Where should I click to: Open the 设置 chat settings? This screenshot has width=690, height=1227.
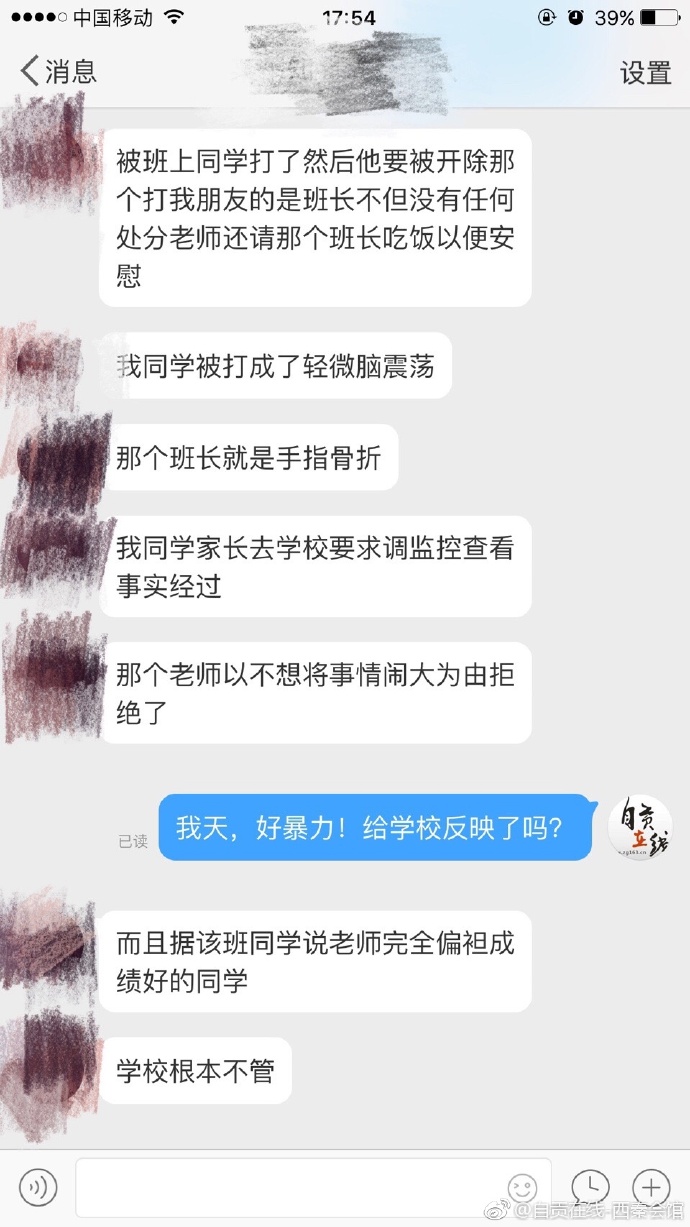click(x=645, y=73)
